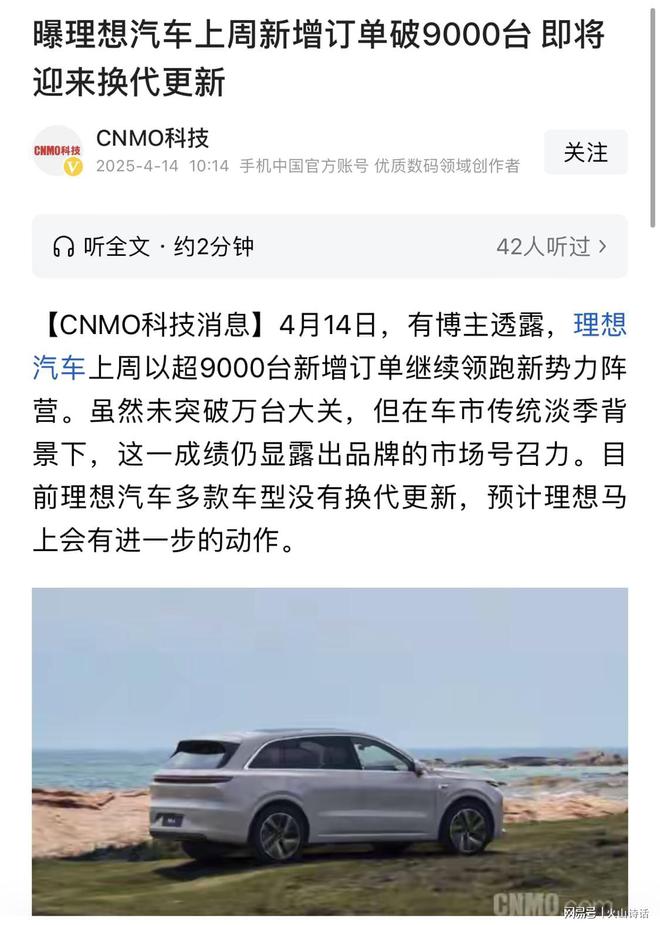Open the 理想汽车 link in the article
Viewport: 660px width, 925px height.
pos(599,324)
